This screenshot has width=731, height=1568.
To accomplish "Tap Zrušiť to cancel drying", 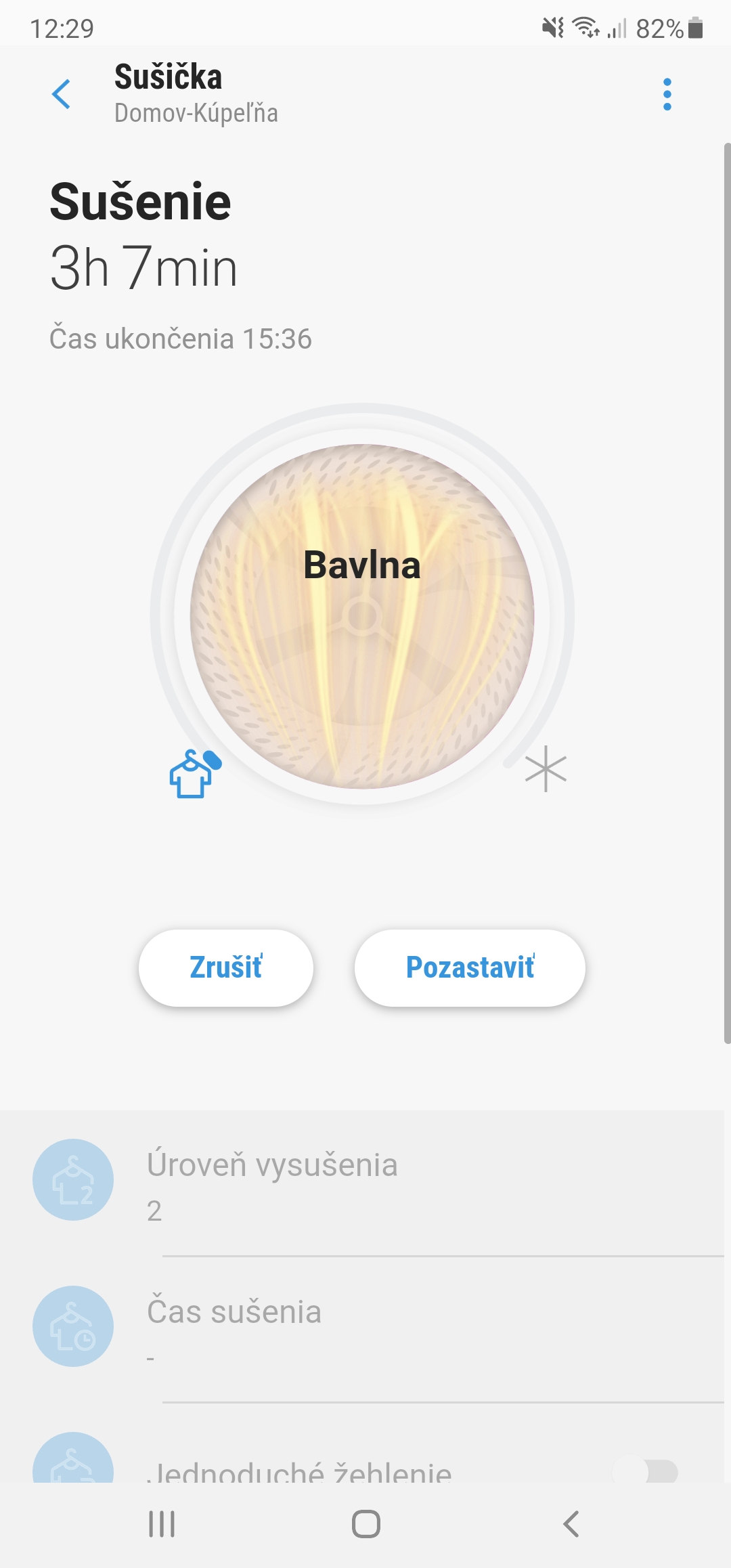I will (226, 967).
